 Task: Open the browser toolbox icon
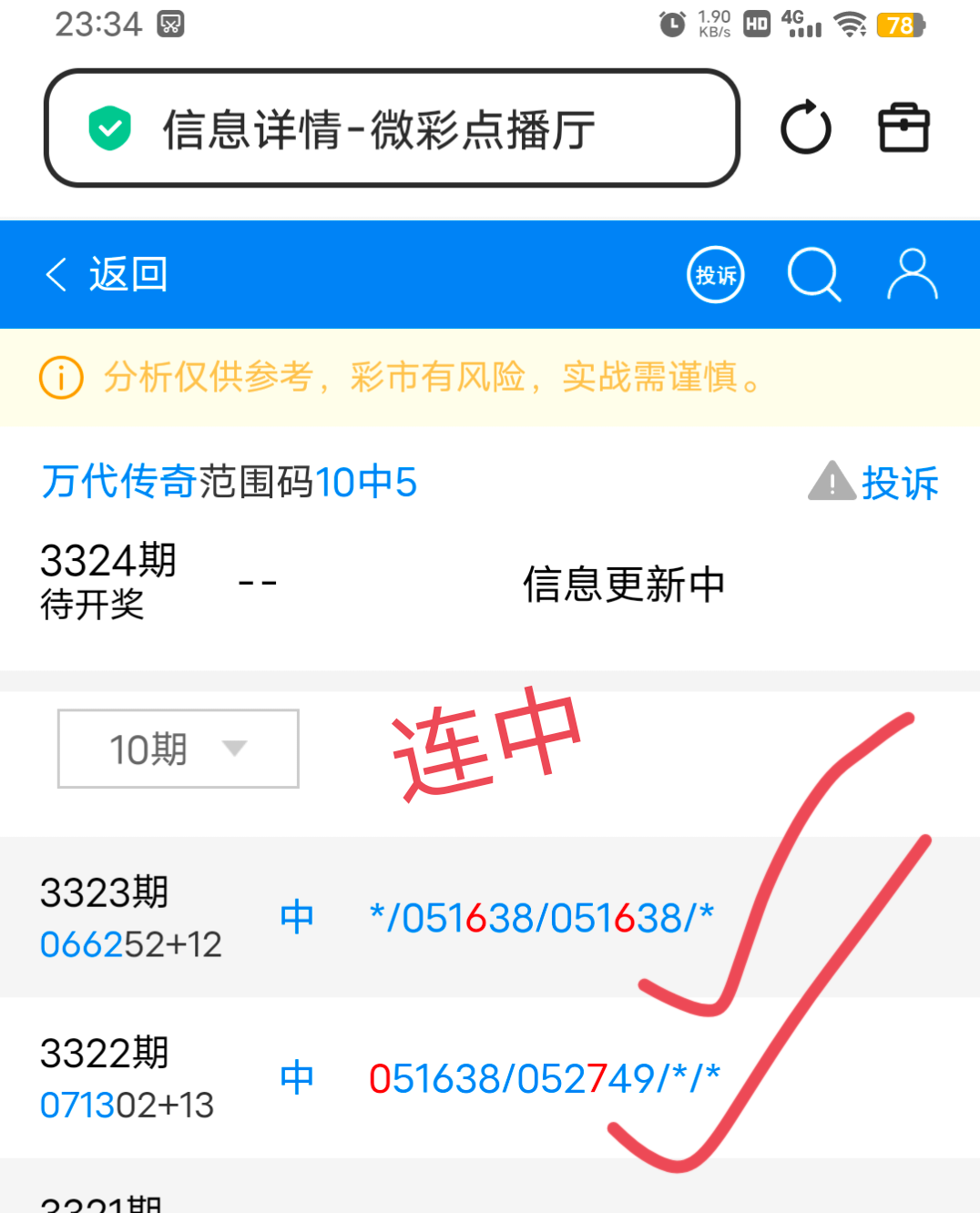click(x=903, y=128)
